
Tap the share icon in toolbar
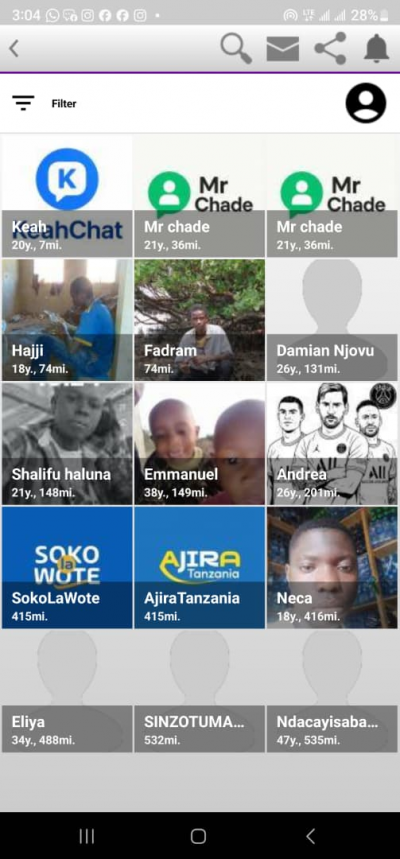[x=330, y=48]
